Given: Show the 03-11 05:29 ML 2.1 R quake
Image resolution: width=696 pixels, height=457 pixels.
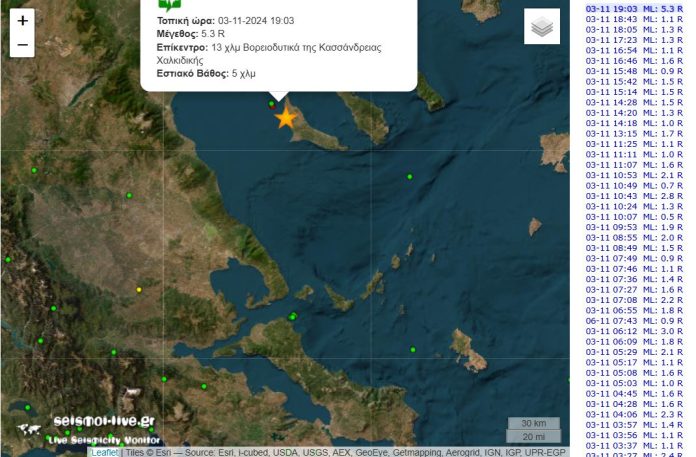Looking at the screenshot, I should pos(634,352).
